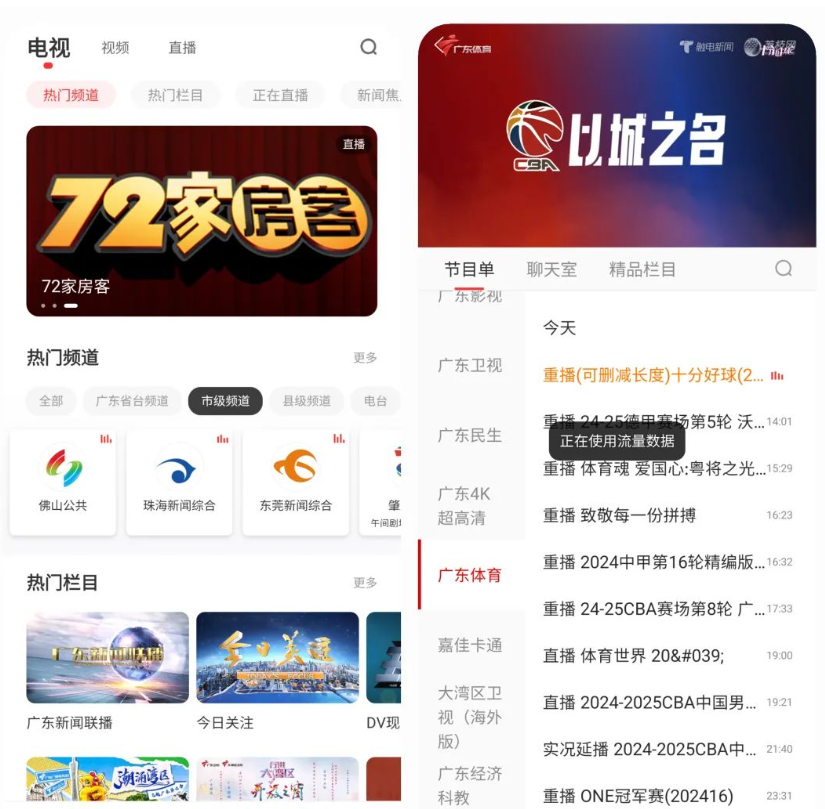The image size is (825, 809).
Task: Open the 东莞新闻综合 channel card
Action: (x=295, y=482)
